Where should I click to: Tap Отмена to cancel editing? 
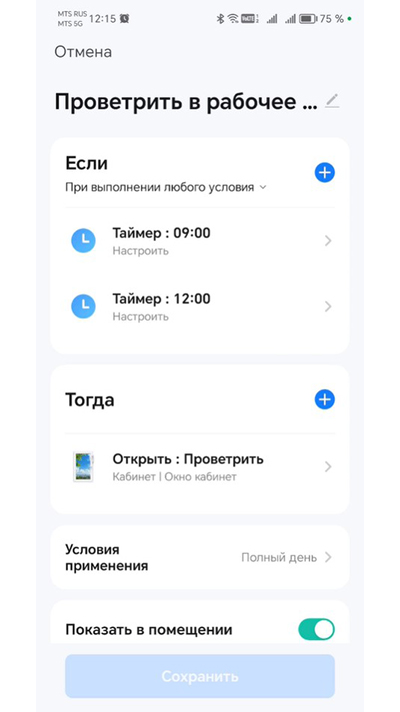pyautogui.click(x=83, y=52)
